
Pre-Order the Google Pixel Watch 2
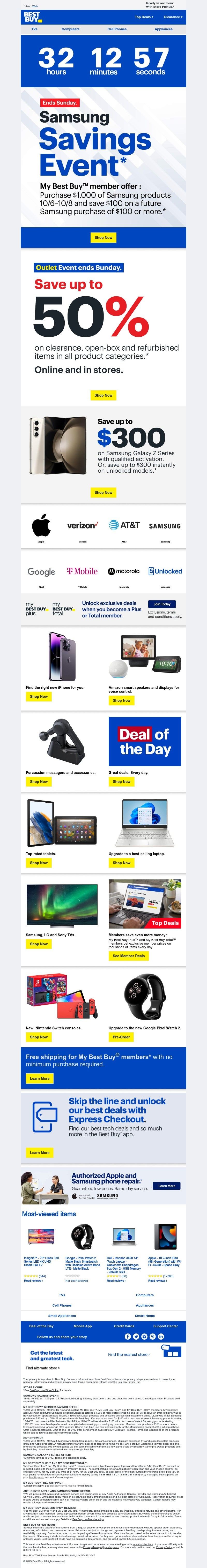click(121, 1037)
